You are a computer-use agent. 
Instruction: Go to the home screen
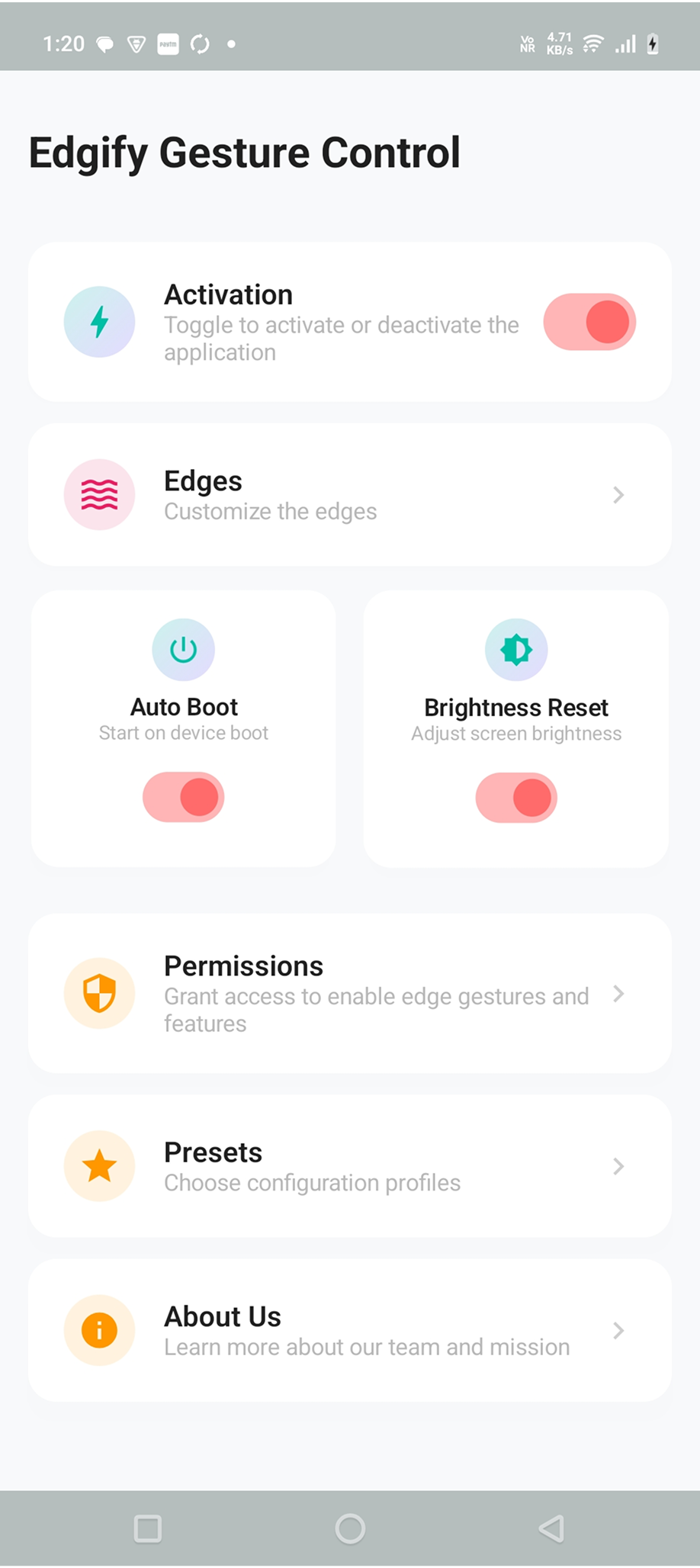[x=350, y=1528]
